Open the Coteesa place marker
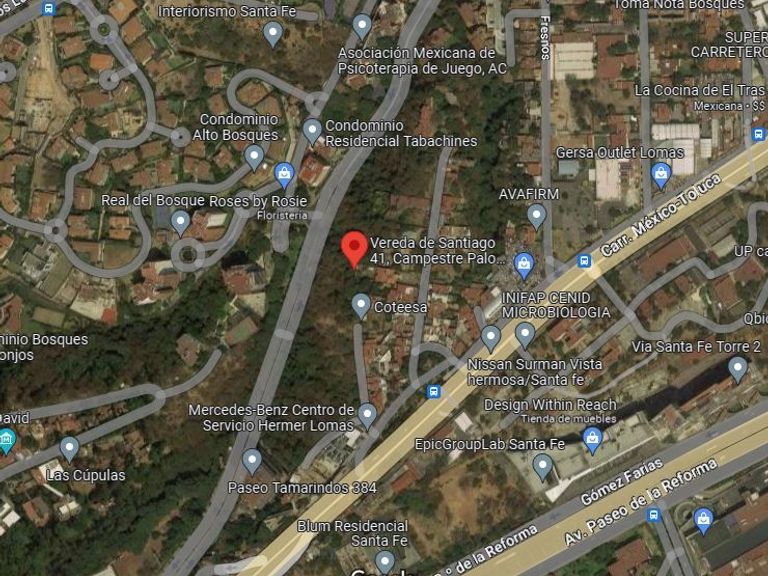Screen dimensions: 768x576 click(x=361, y=306)
